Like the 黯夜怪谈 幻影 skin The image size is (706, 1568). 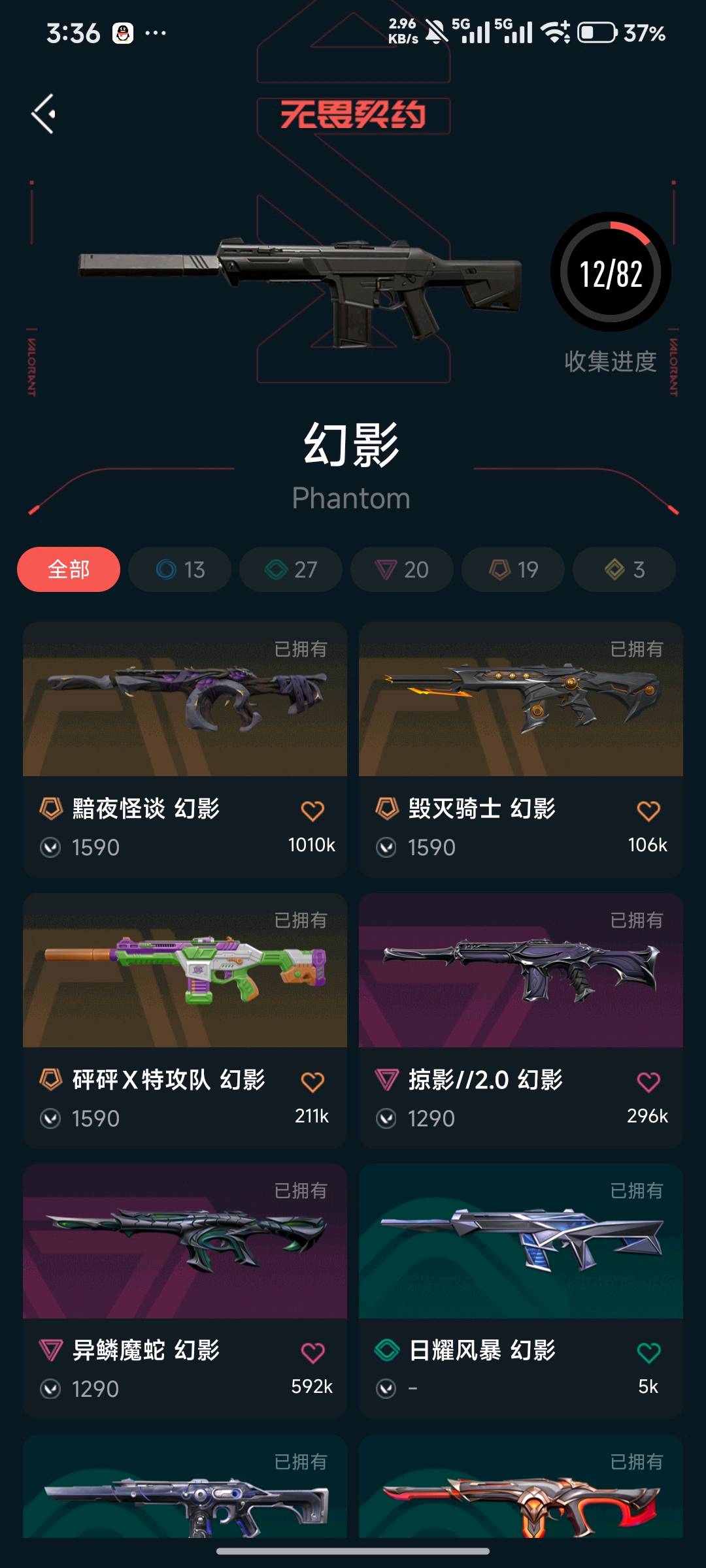point(312,811)
